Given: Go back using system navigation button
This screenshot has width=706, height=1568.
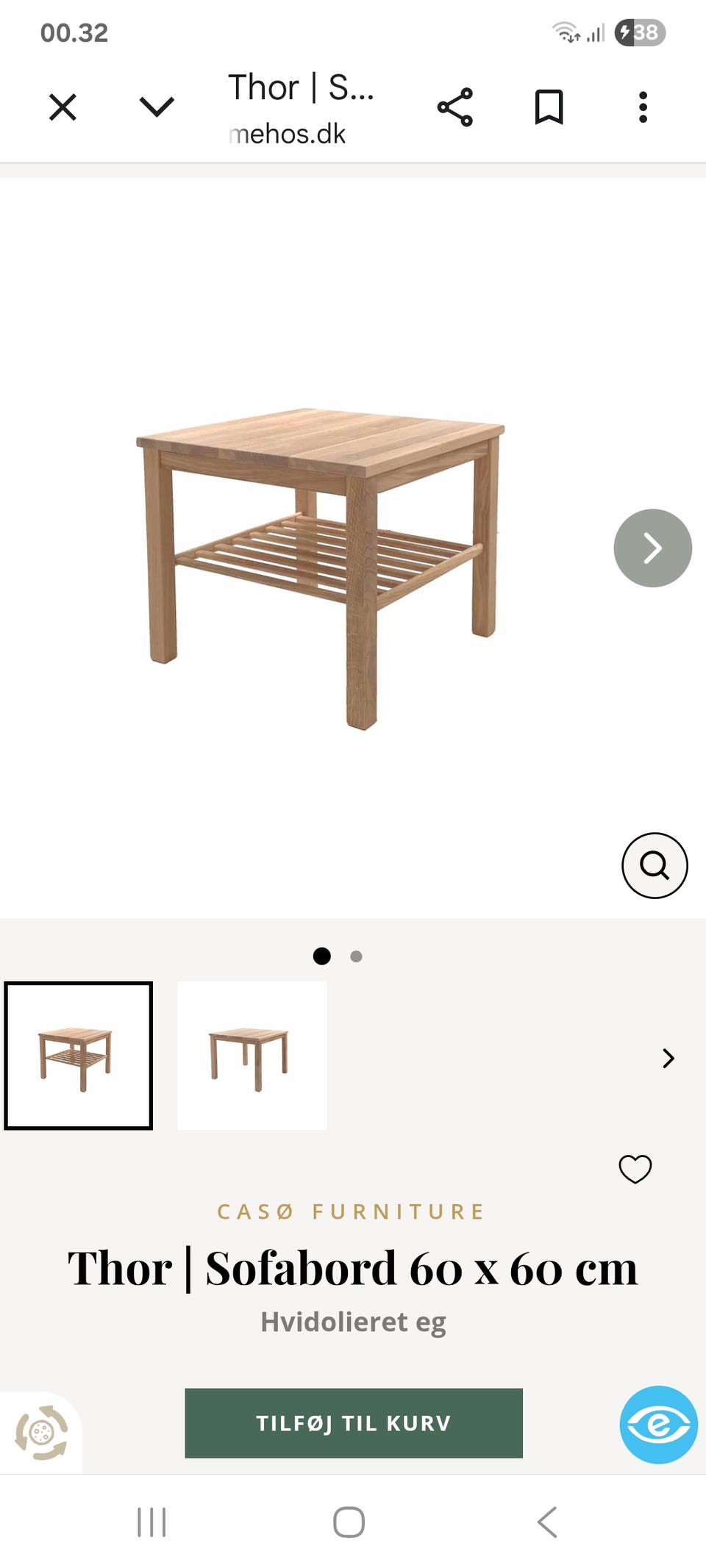Looking at the screenshot, I should tap(547, 1522).
